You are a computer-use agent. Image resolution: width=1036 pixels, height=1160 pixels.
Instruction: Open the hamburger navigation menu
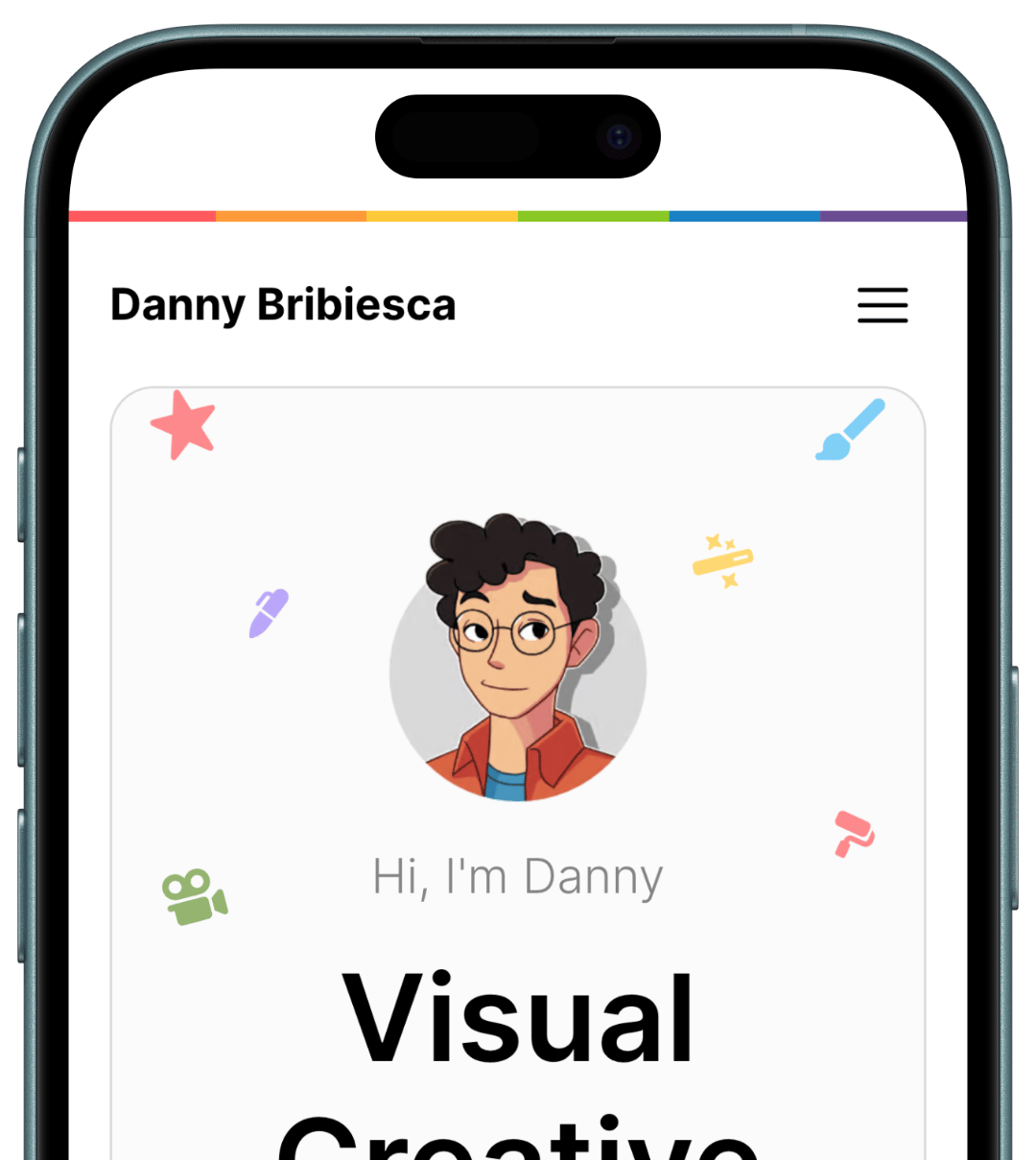point(883,305)
